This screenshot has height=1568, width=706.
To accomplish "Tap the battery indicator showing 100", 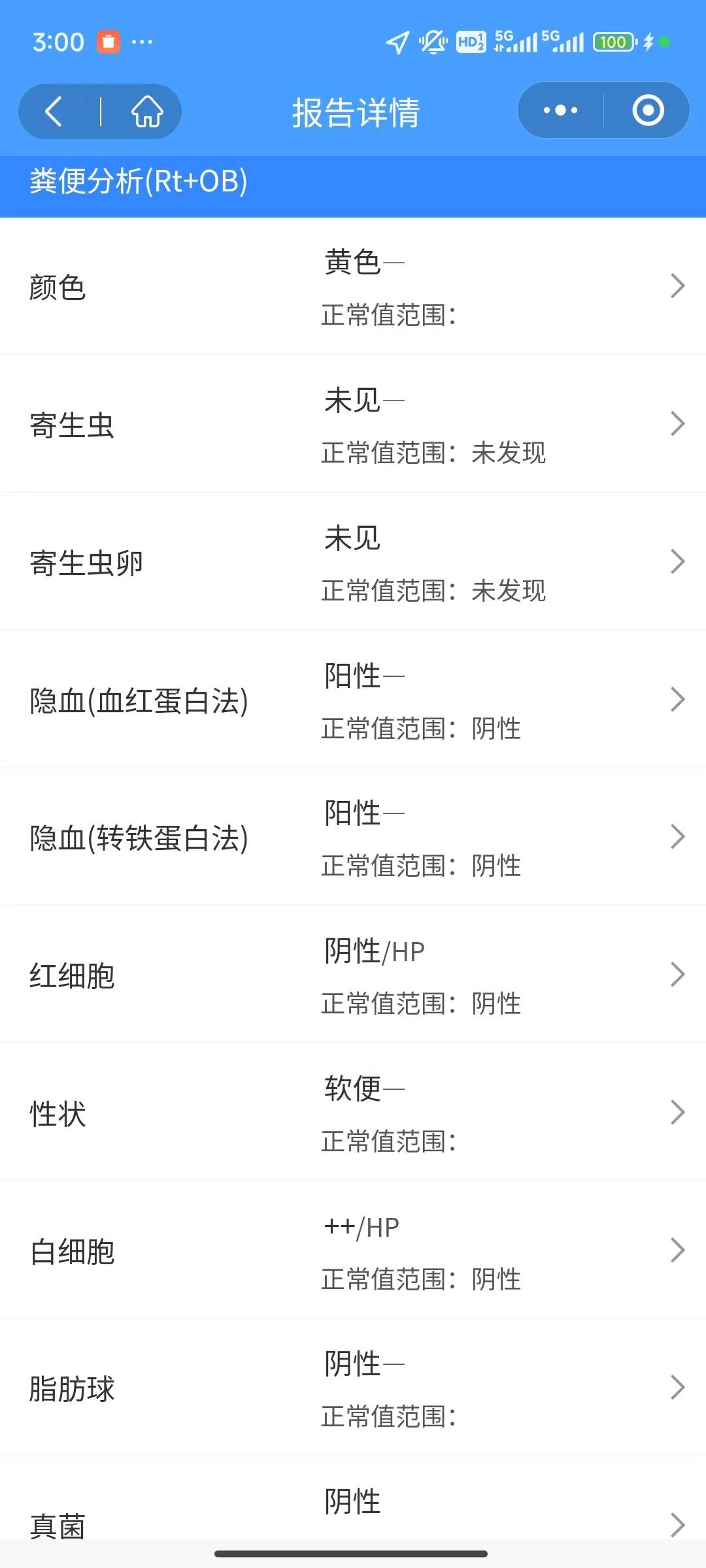I will click(612, 41).
